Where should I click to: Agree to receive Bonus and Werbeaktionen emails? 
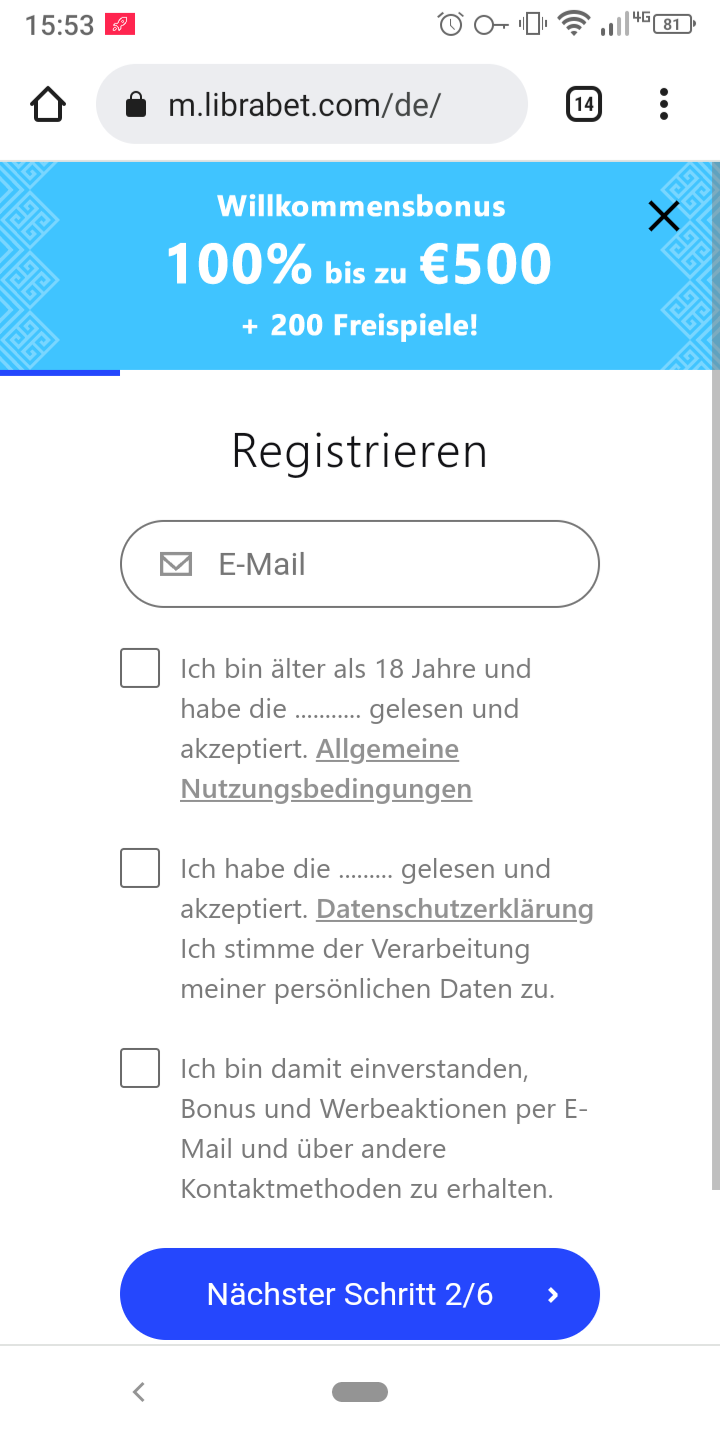(x=140, y=1068)
